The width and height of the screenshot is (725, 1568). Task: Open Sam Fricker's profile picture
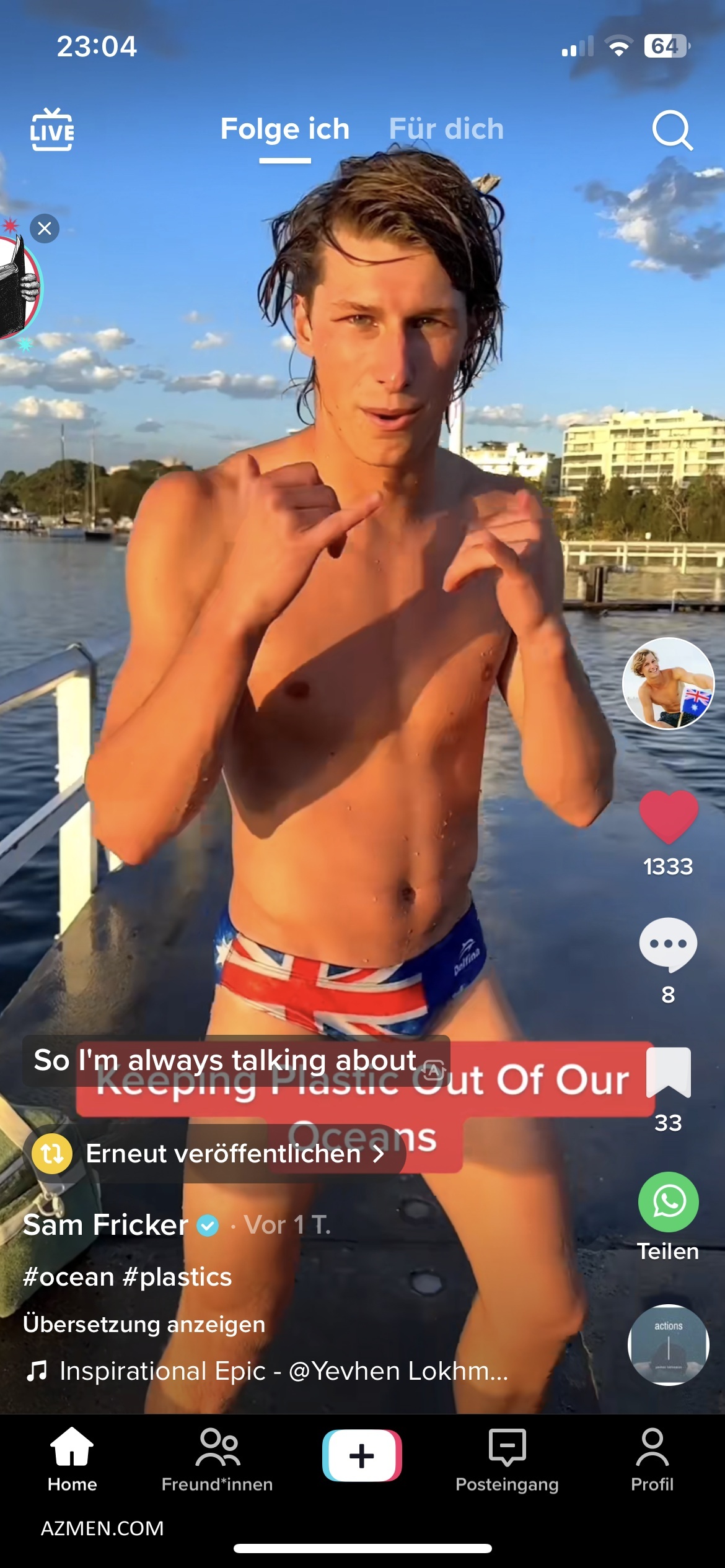point(668,684)
